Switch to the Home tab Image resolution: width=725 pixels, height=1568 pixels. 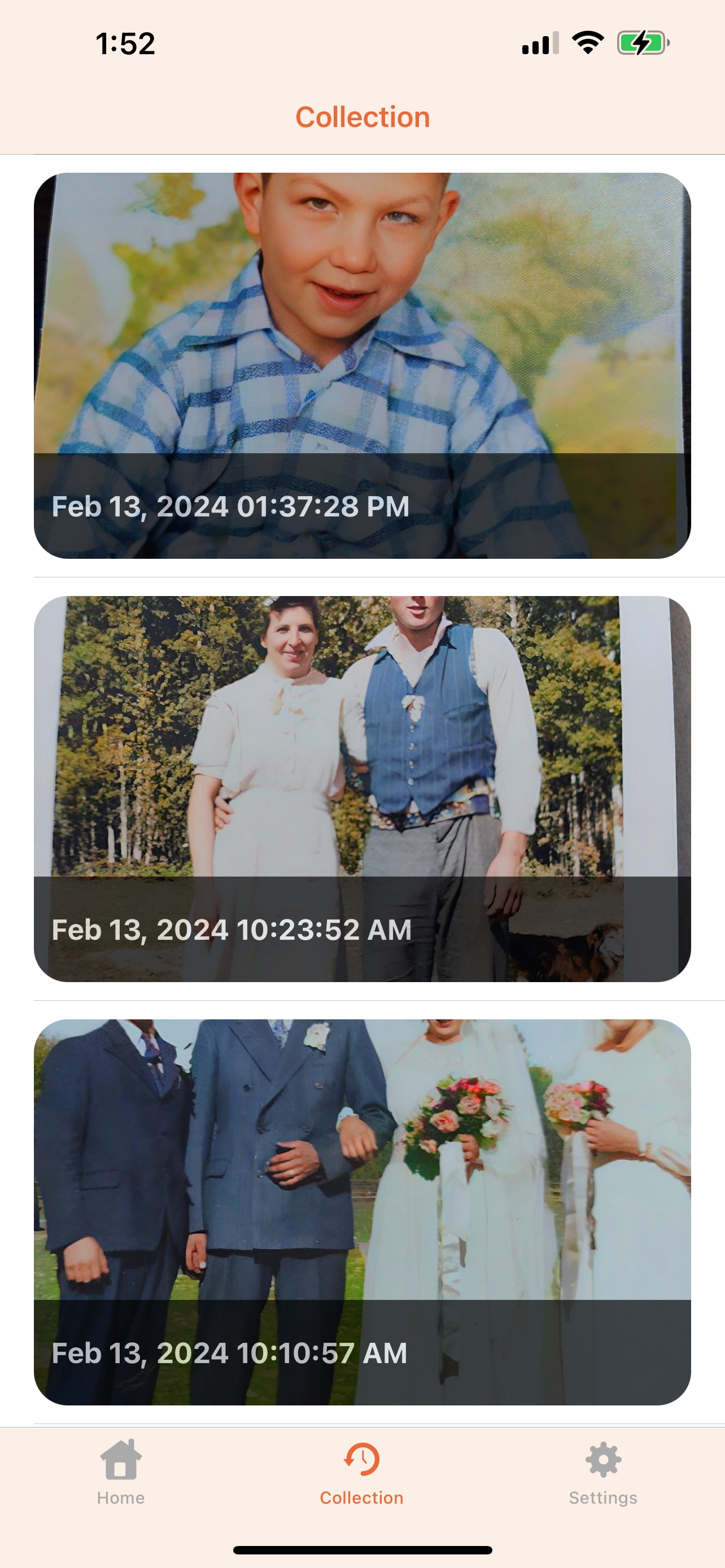point(120,1472)
